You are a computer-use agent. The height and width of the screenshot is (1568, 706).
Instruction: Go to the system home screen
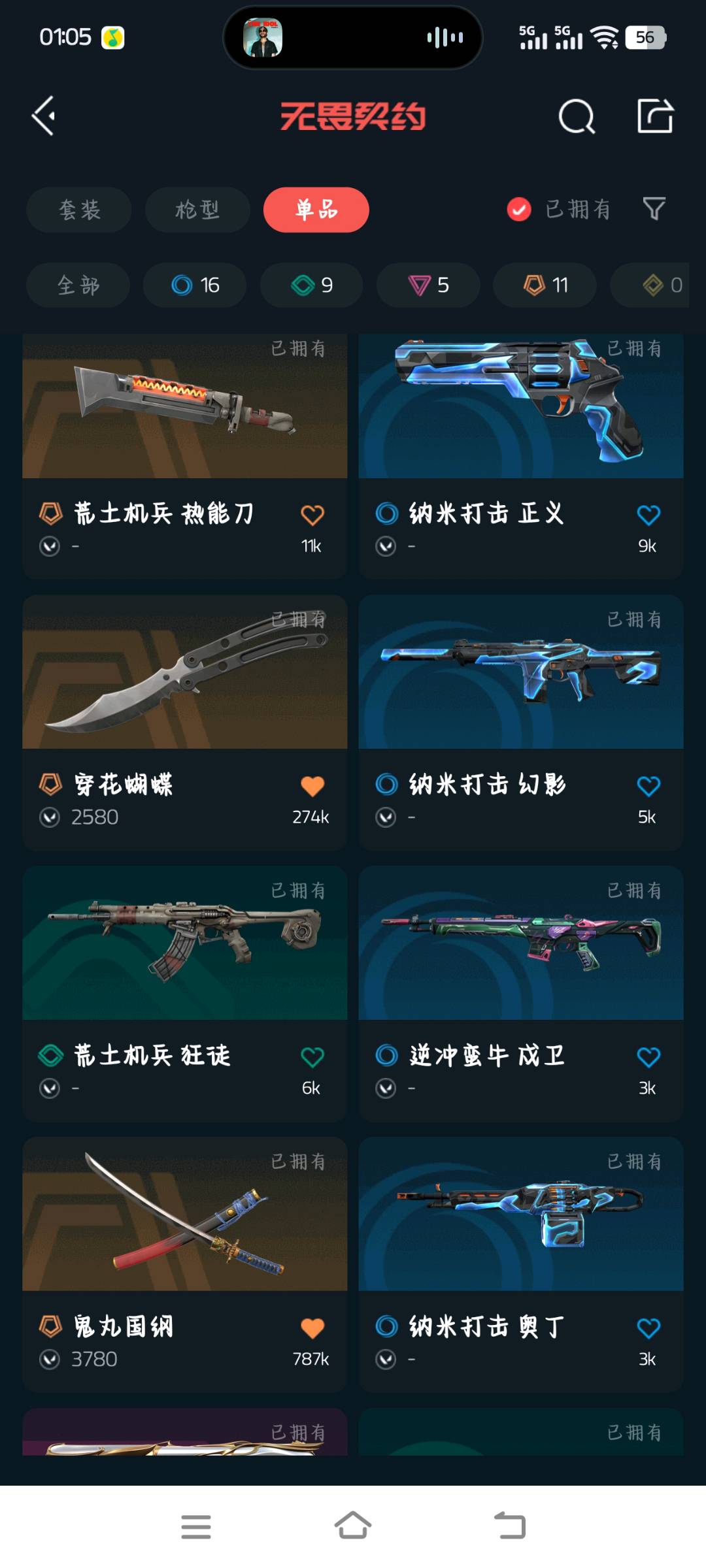353,1526
